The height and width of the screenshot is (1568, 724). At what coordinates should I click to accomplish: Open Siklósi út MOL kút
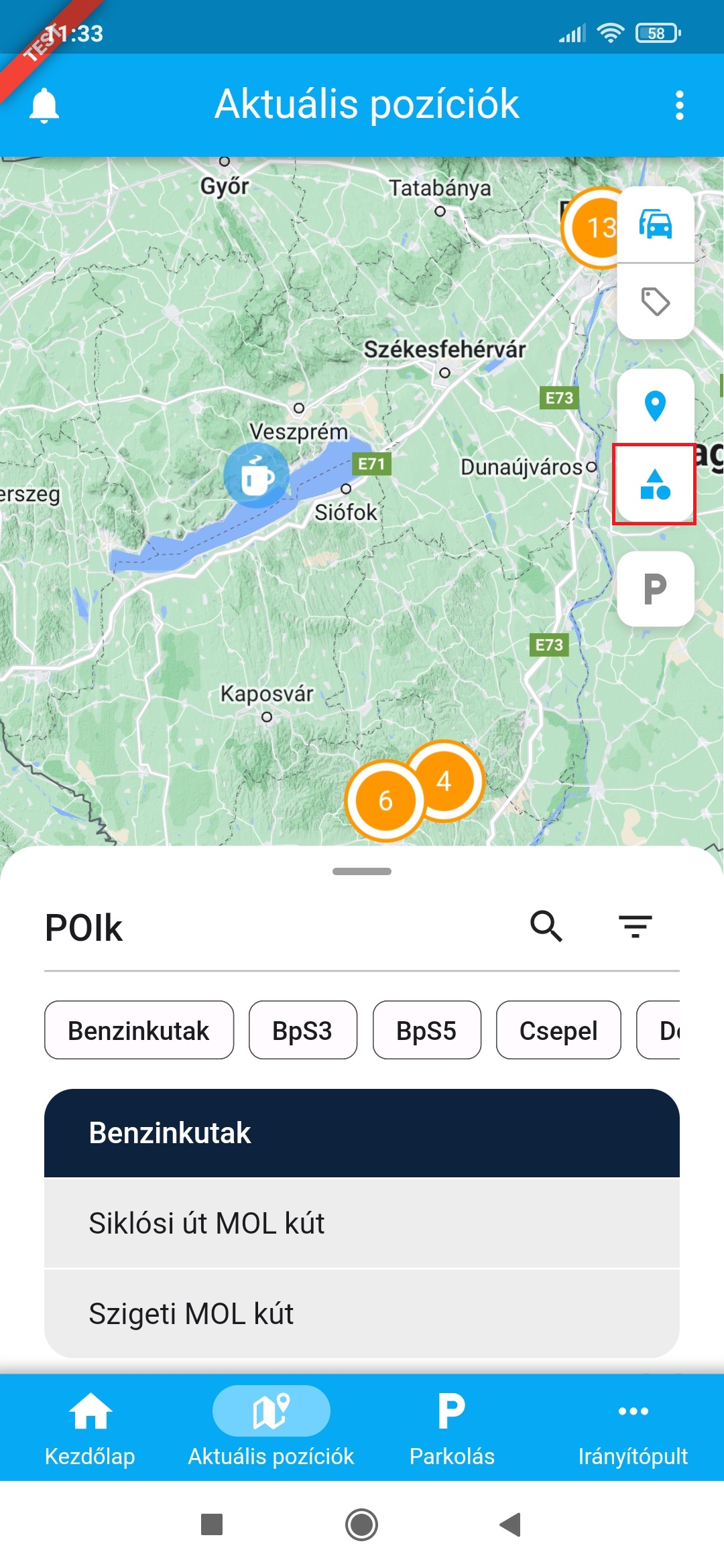[362, 1223]
